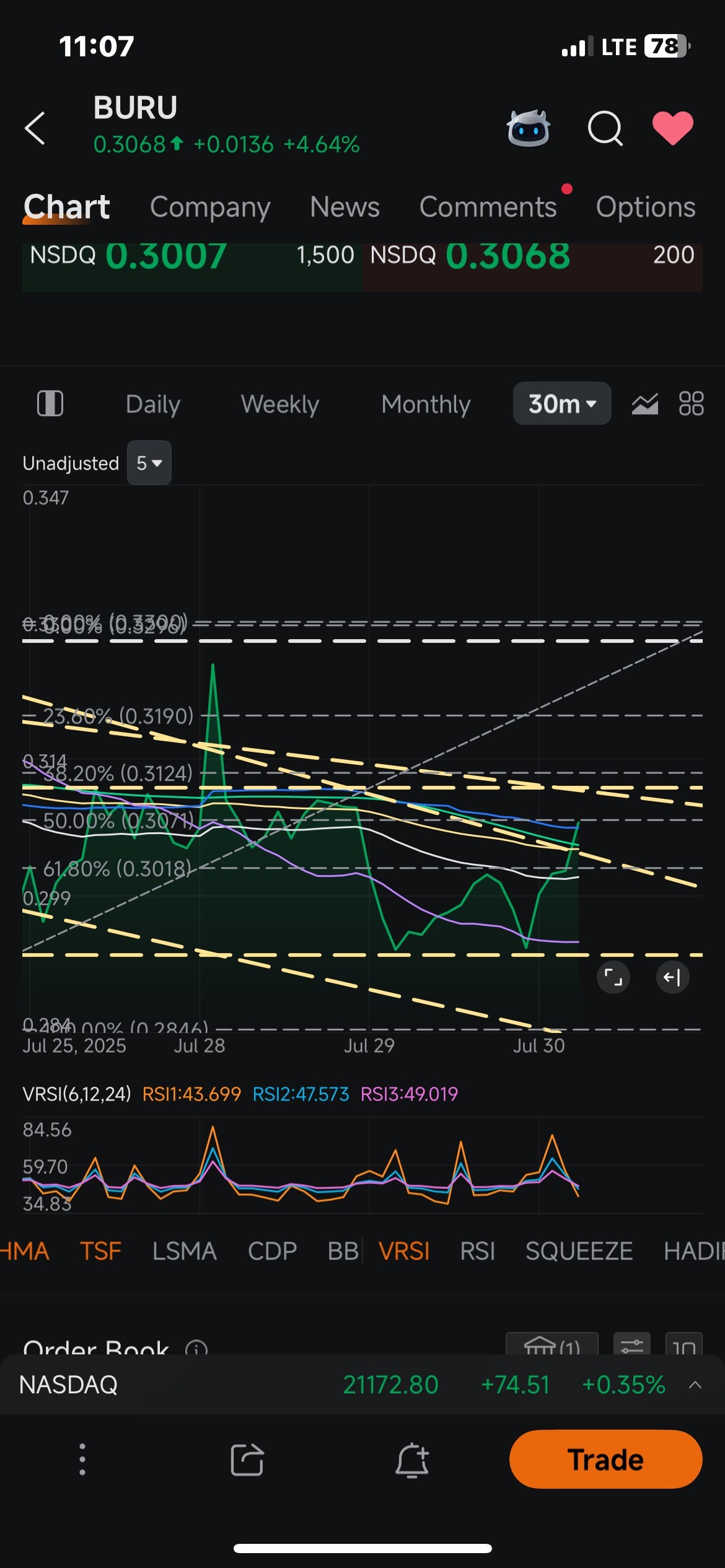
Task: Change the 5-day range dropdown
Action: pyautogui.click(x=149, y=463)
